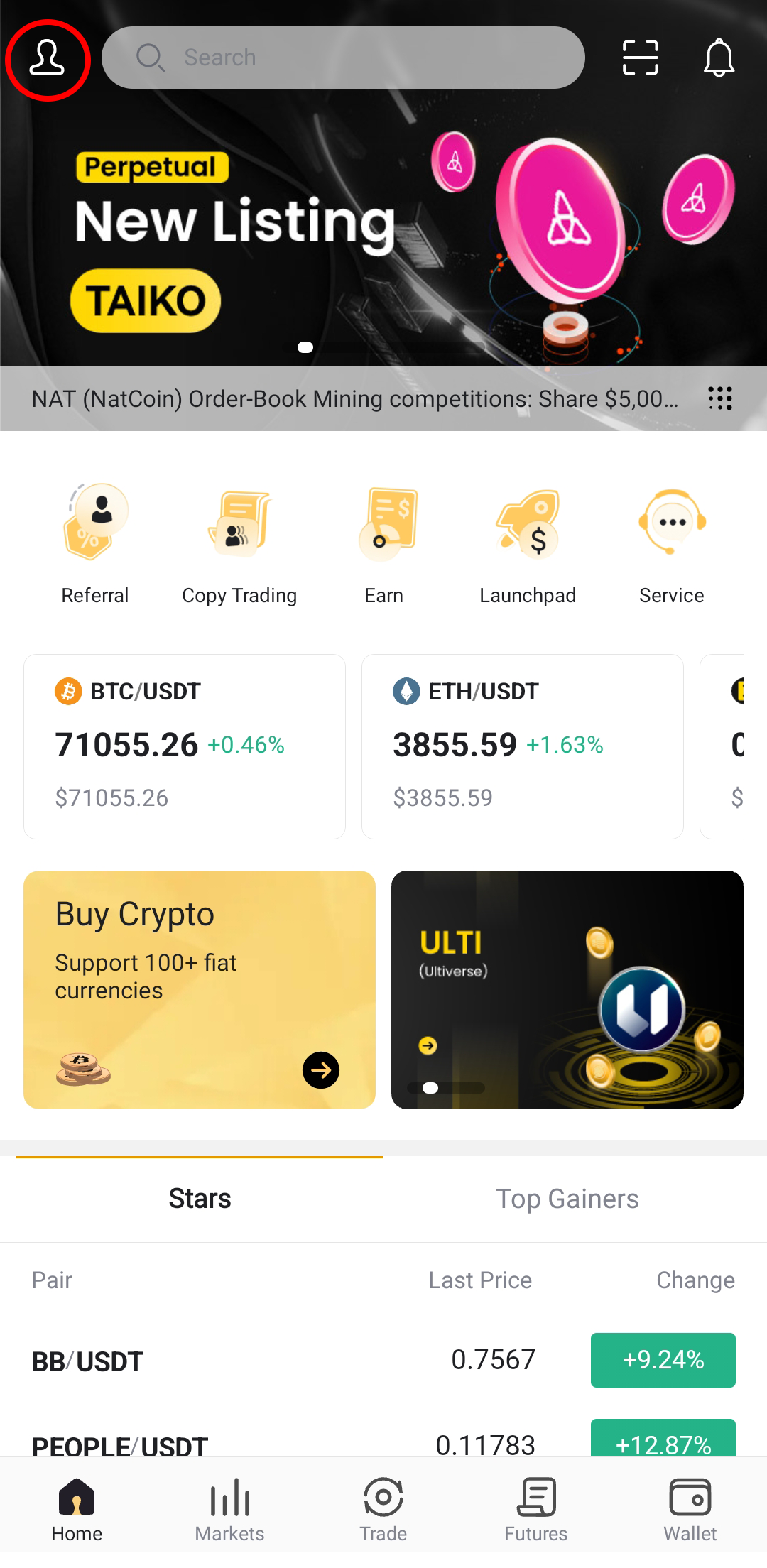The image size is (767, 1568).
Task: Open the BB/USDT pair row
Action: 383,1360
